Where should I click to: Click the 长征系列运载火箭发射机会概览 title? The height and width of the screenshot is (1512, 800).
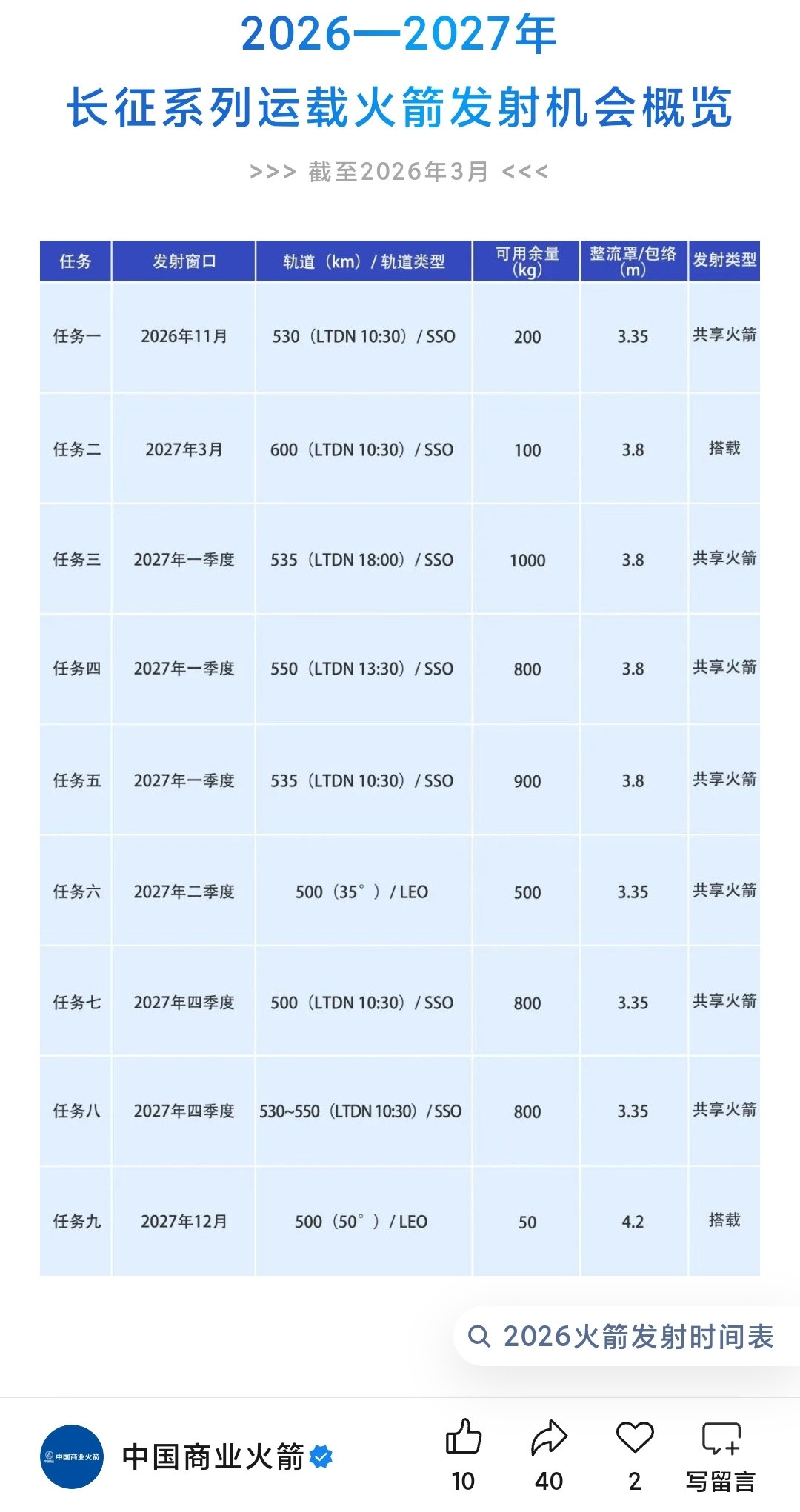(400, 107)
